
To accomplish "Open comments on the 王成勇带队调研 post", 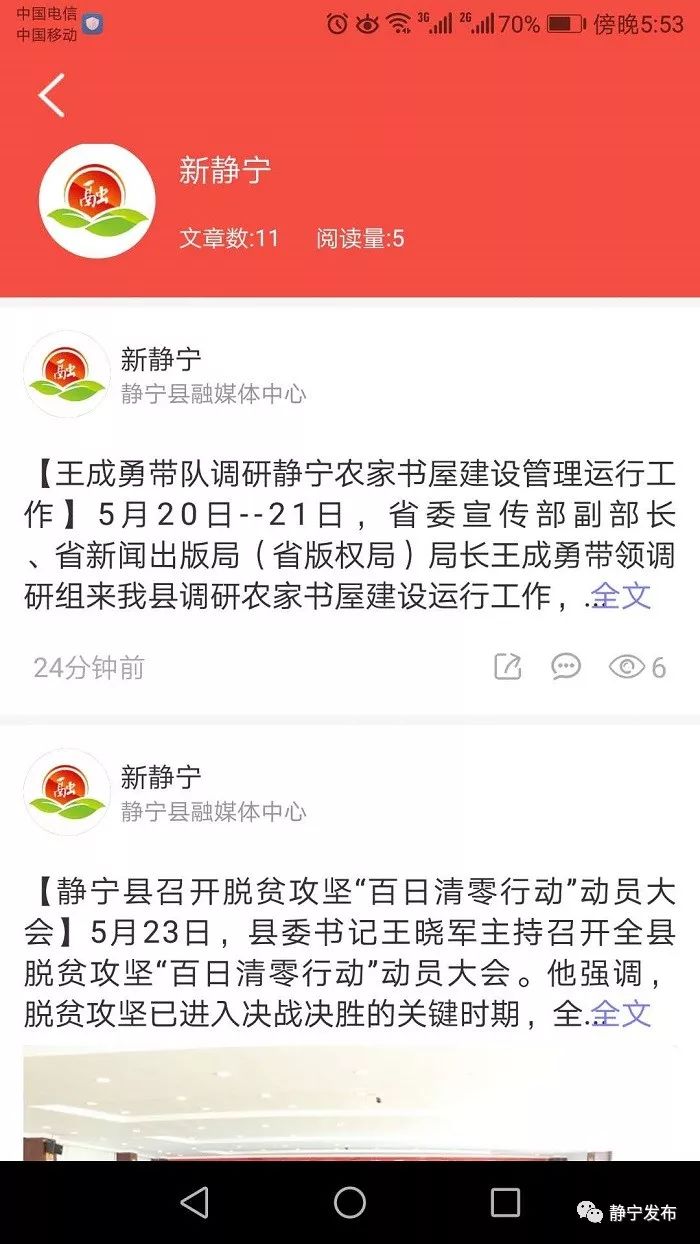I will 566,667.
